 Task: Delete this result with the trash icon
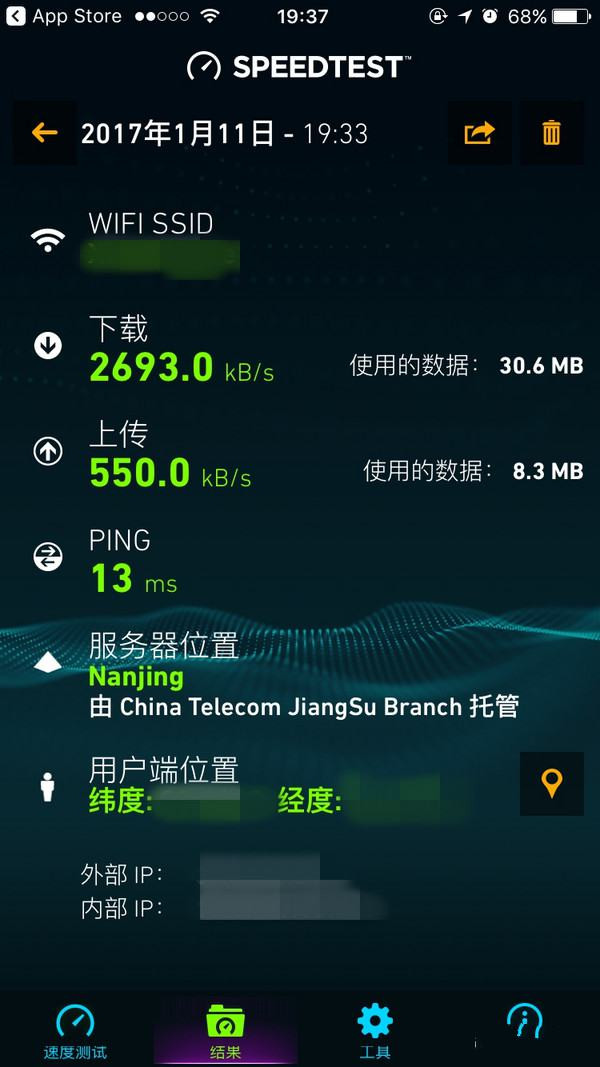pyautogui.click(x=551, y=133)
